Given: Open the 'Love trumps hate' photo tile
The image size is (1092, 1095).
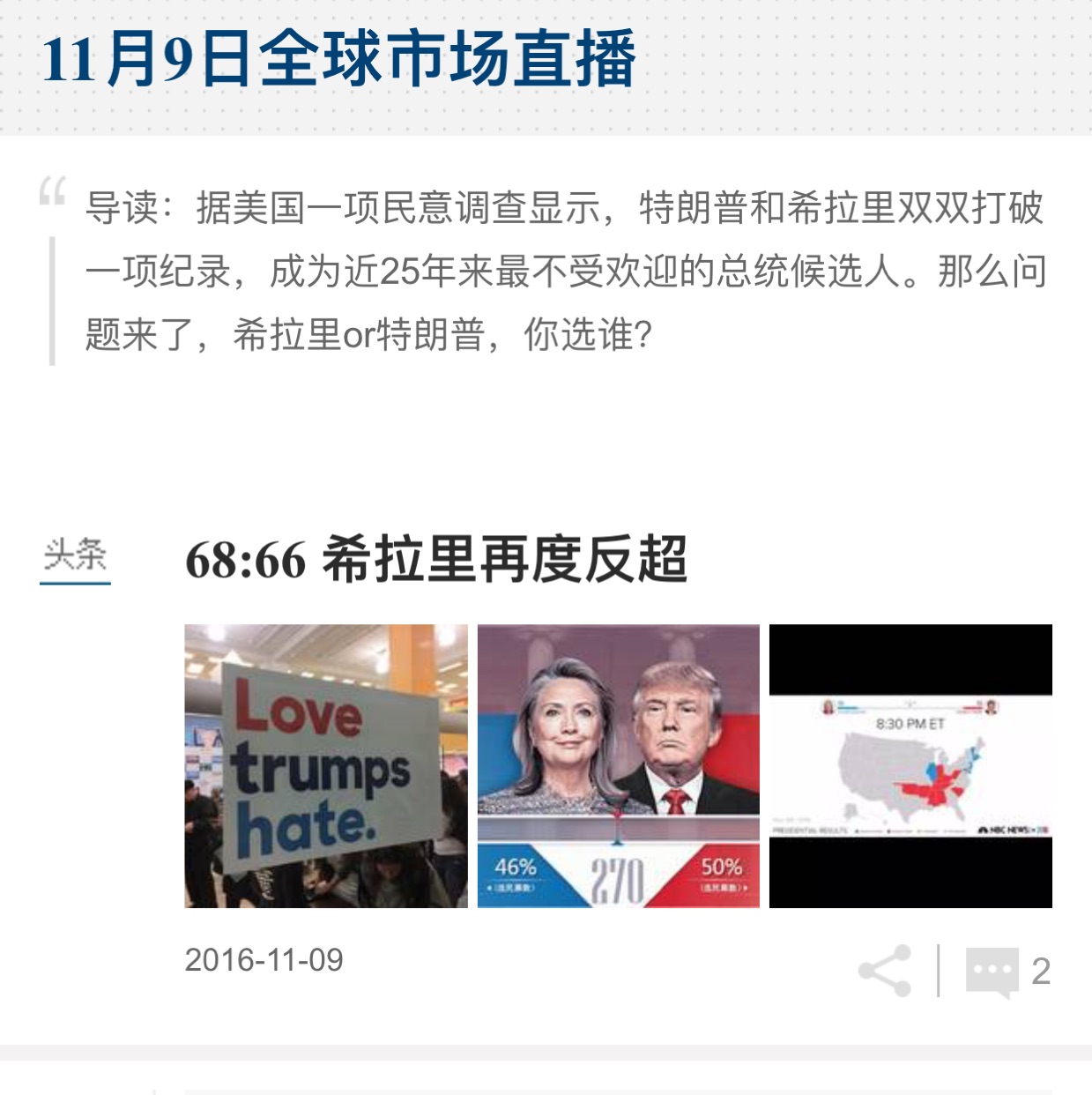Looking at the screenshot, I should point(326,766).
